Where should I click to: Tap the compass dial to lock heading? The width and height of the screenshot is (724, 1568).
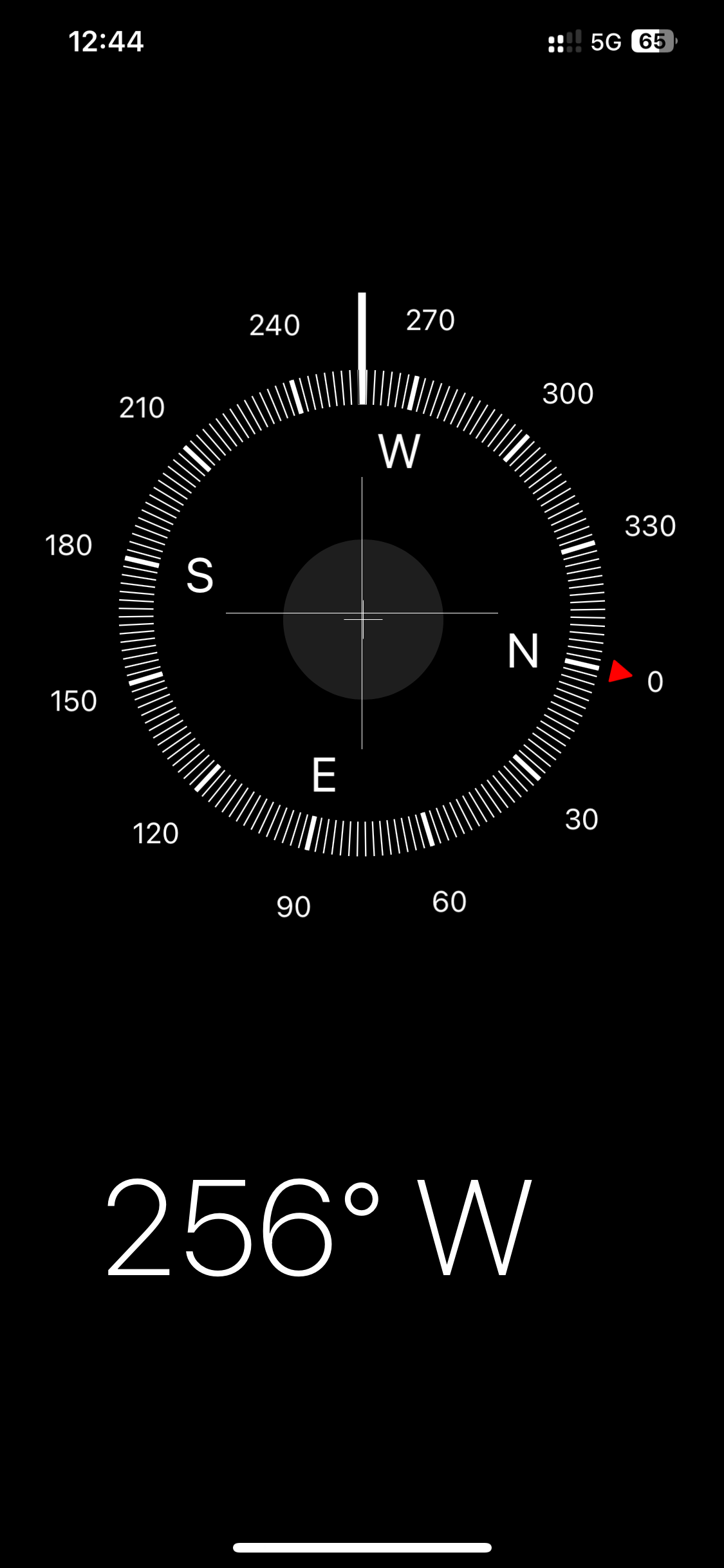point(362,613)
